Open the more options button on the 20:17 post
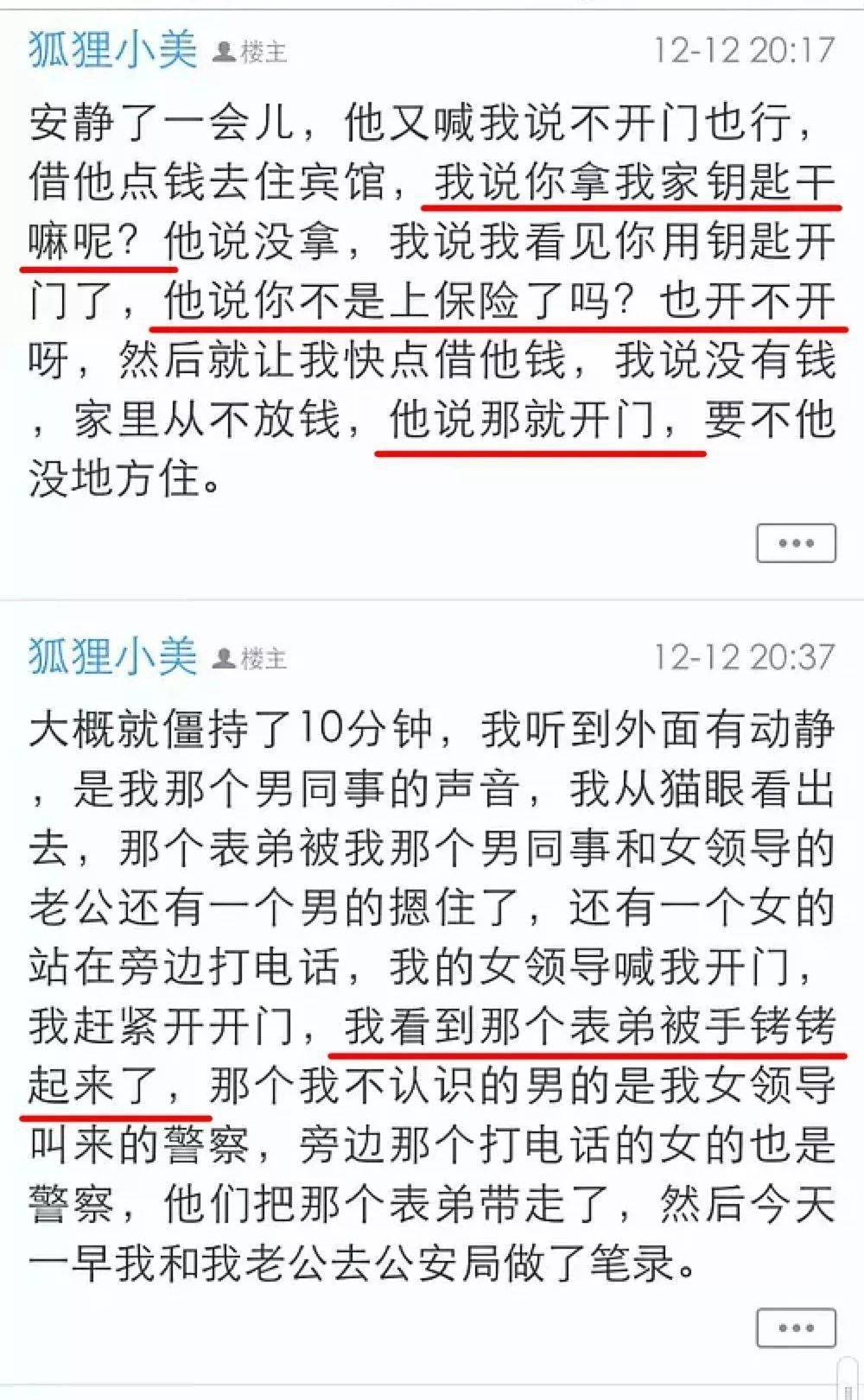This screenshot has width=864, height=1400. pyautogui.click(x=796, y=543)
